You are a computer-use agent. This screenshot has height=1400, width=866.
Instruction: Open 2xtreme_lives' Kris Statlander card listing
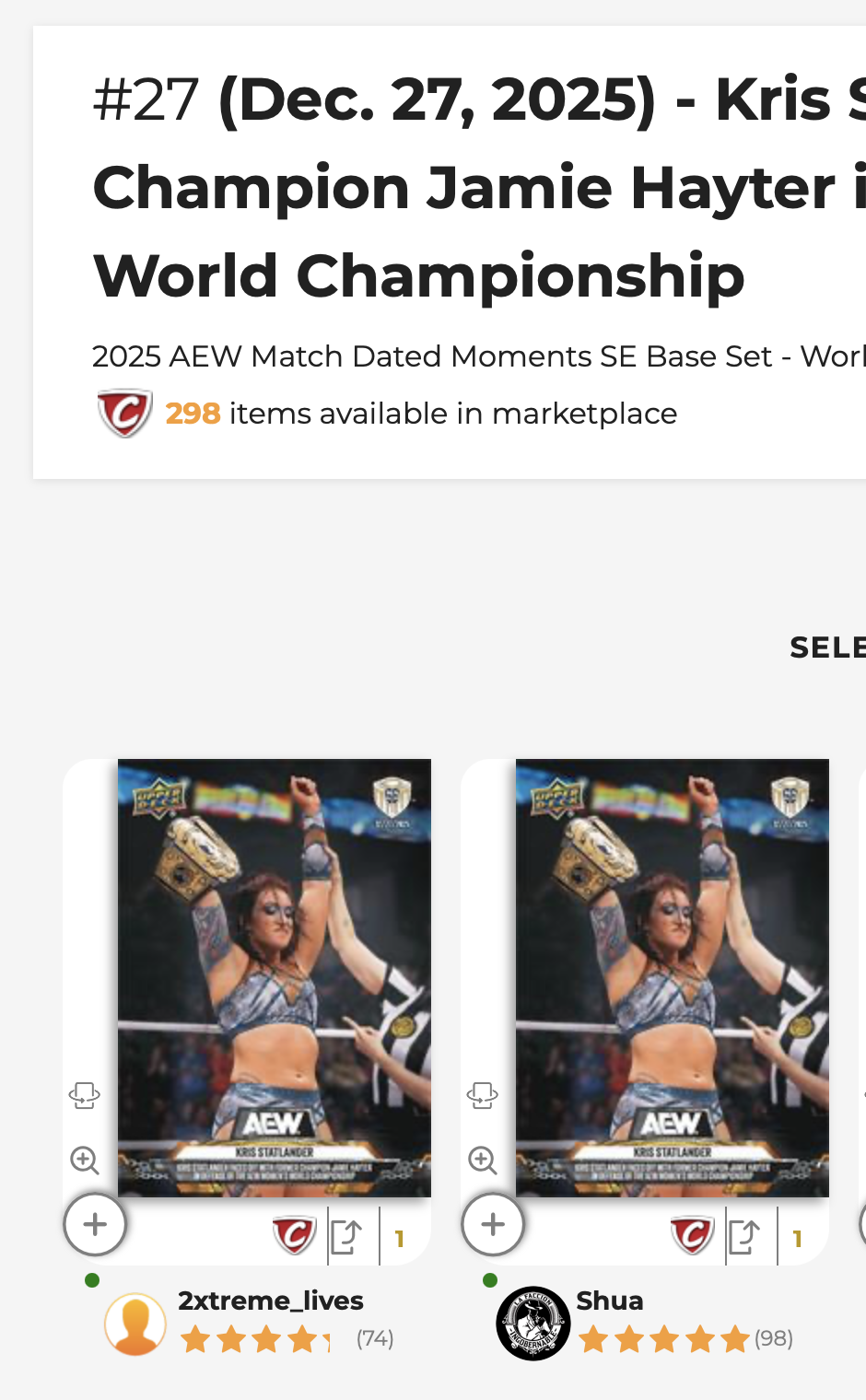(x=274, y=976)
